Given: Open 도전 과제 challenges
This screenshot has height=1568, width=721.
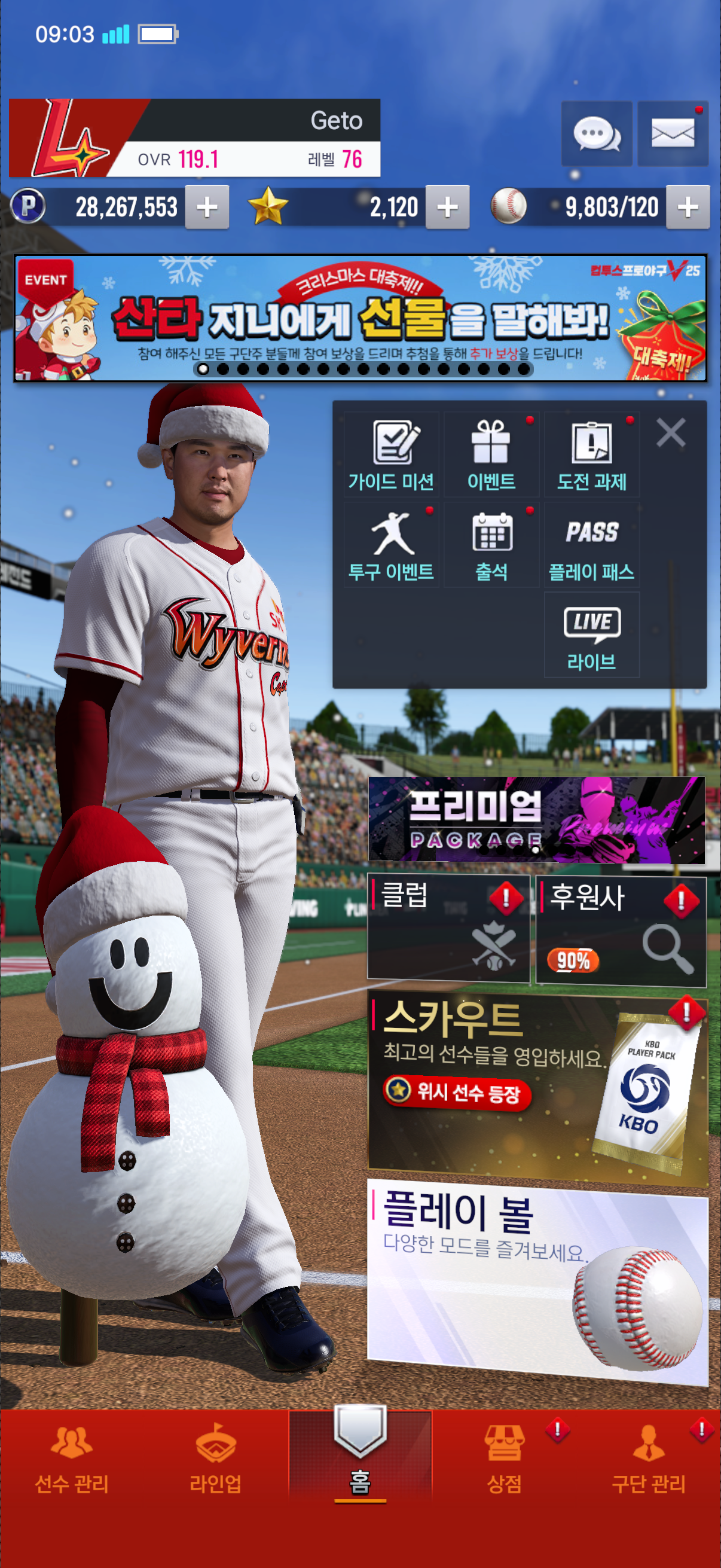Looking at the screenshot, I should (591, 454).
